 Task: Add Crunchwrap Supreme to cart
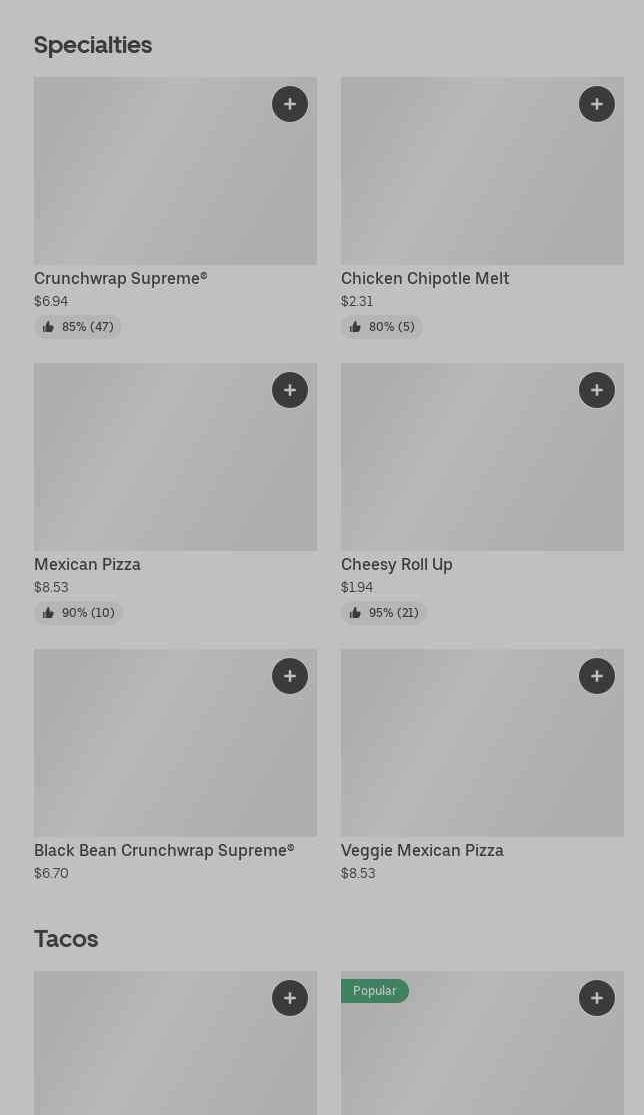click(x=290, y=104)
